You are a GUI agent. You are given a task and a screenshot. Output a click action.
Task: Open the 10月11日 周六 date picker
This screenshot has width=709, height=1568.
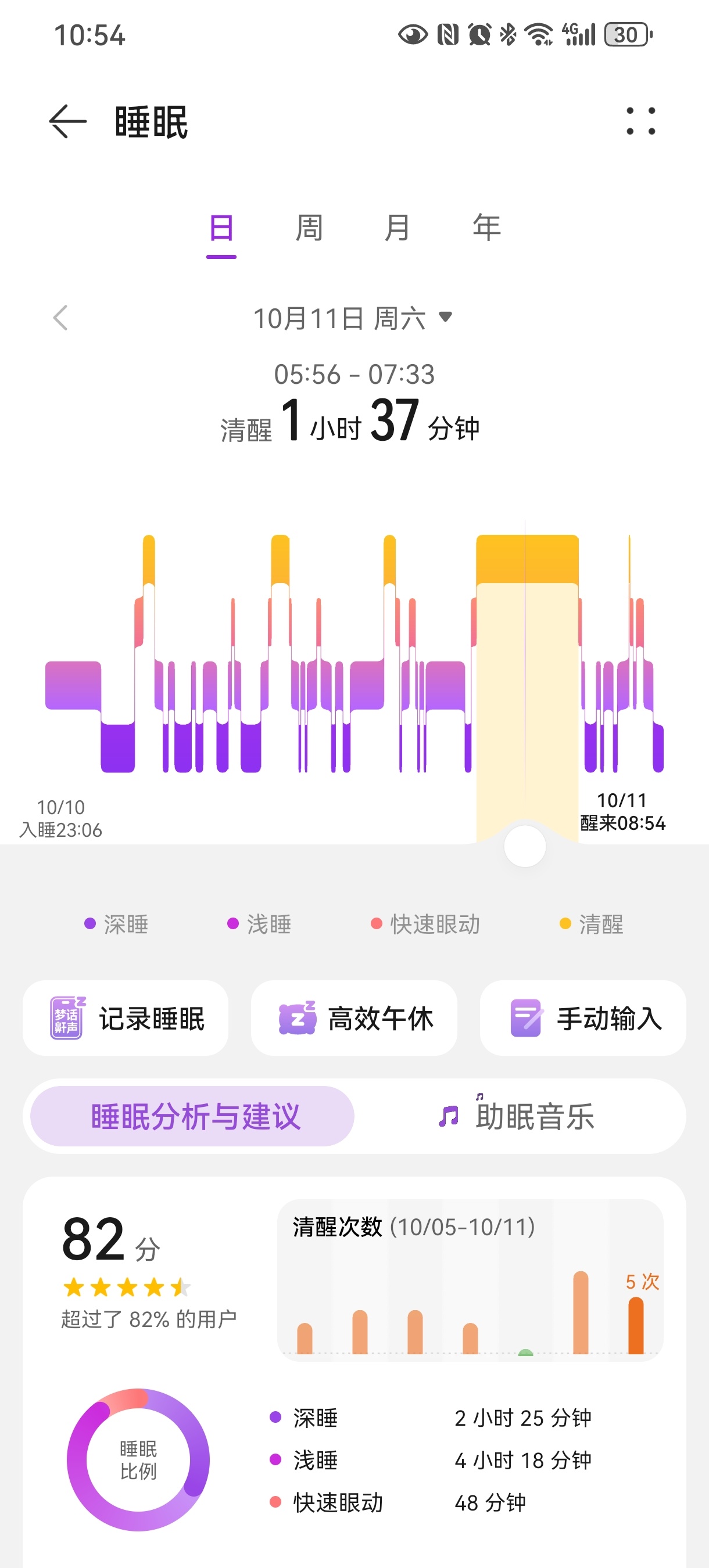pyautogui.click(x=353, y=318)
